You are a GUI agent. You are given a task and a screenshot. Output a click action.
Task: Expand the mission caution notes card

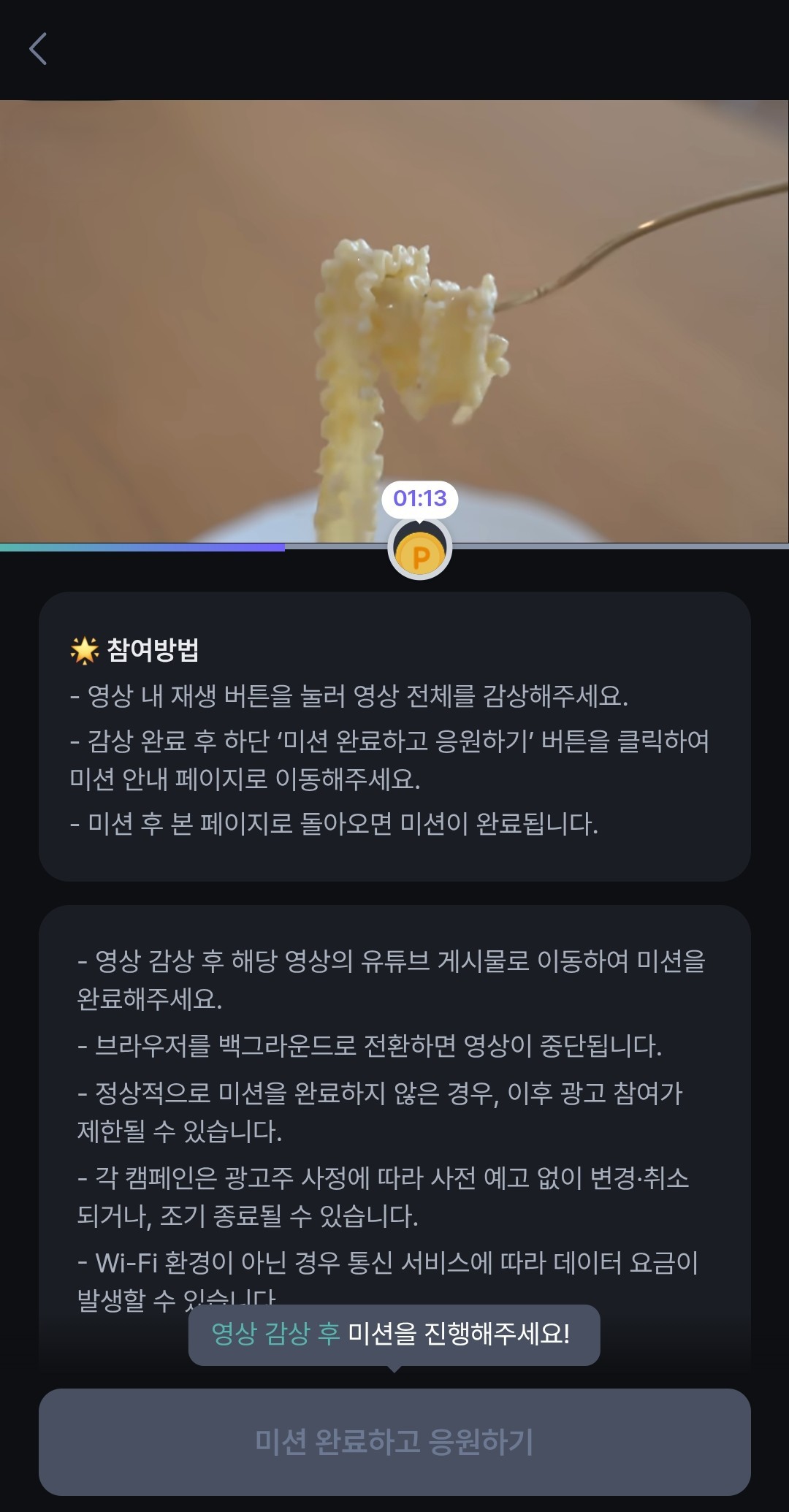(394, 1096)
